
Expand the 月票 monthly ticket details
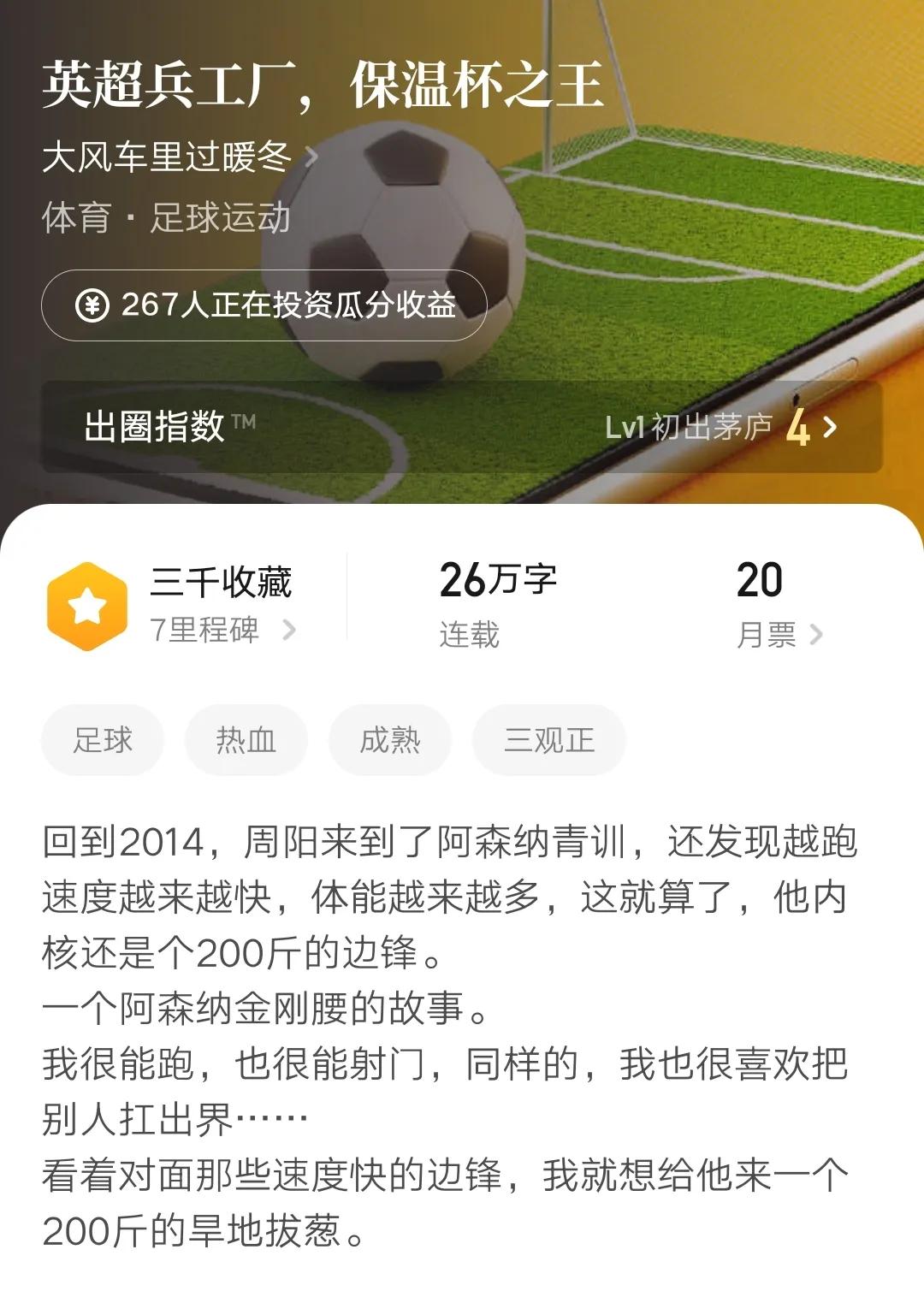click(x=775, y=633)
